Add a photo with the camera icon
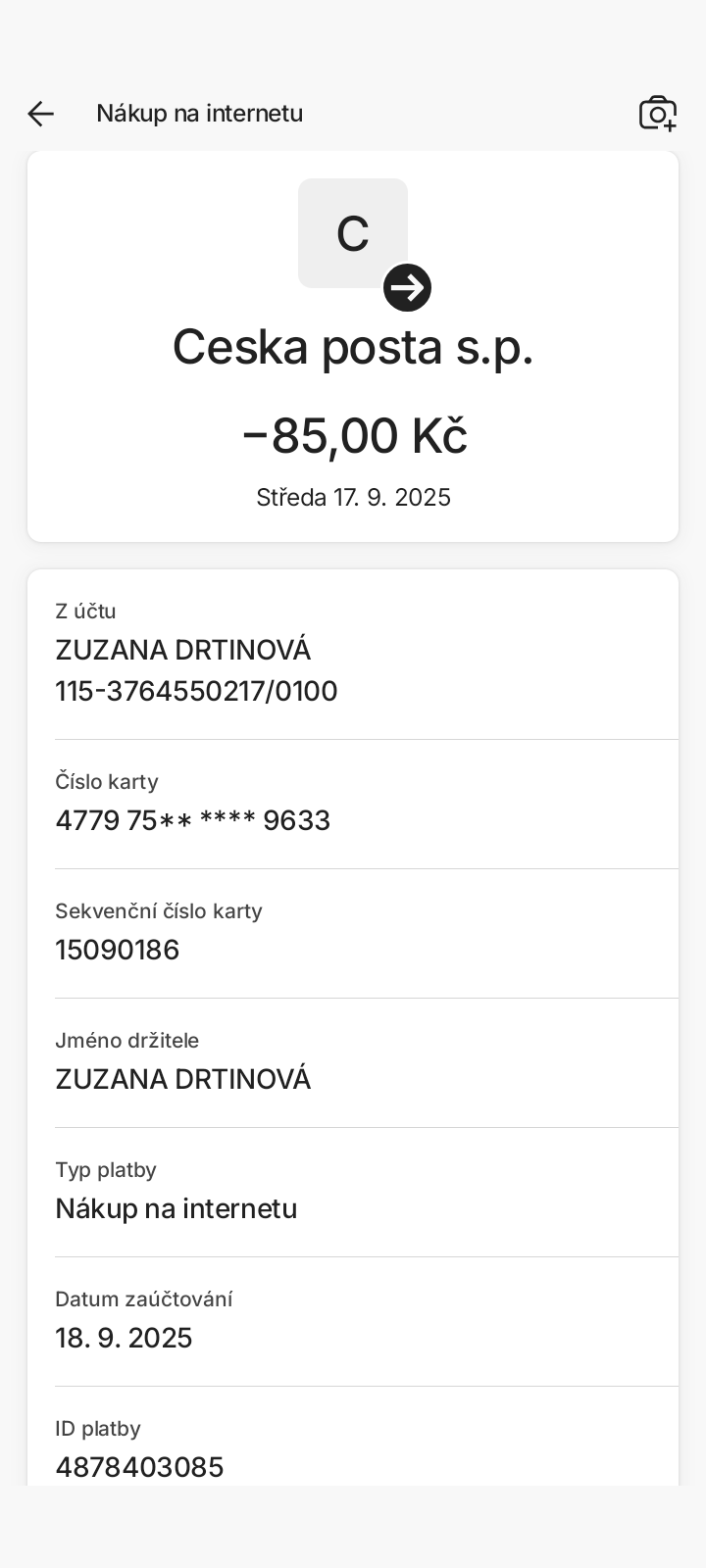Image resolution: width=706 pixels, height=1568 pixels. point(657,114)
